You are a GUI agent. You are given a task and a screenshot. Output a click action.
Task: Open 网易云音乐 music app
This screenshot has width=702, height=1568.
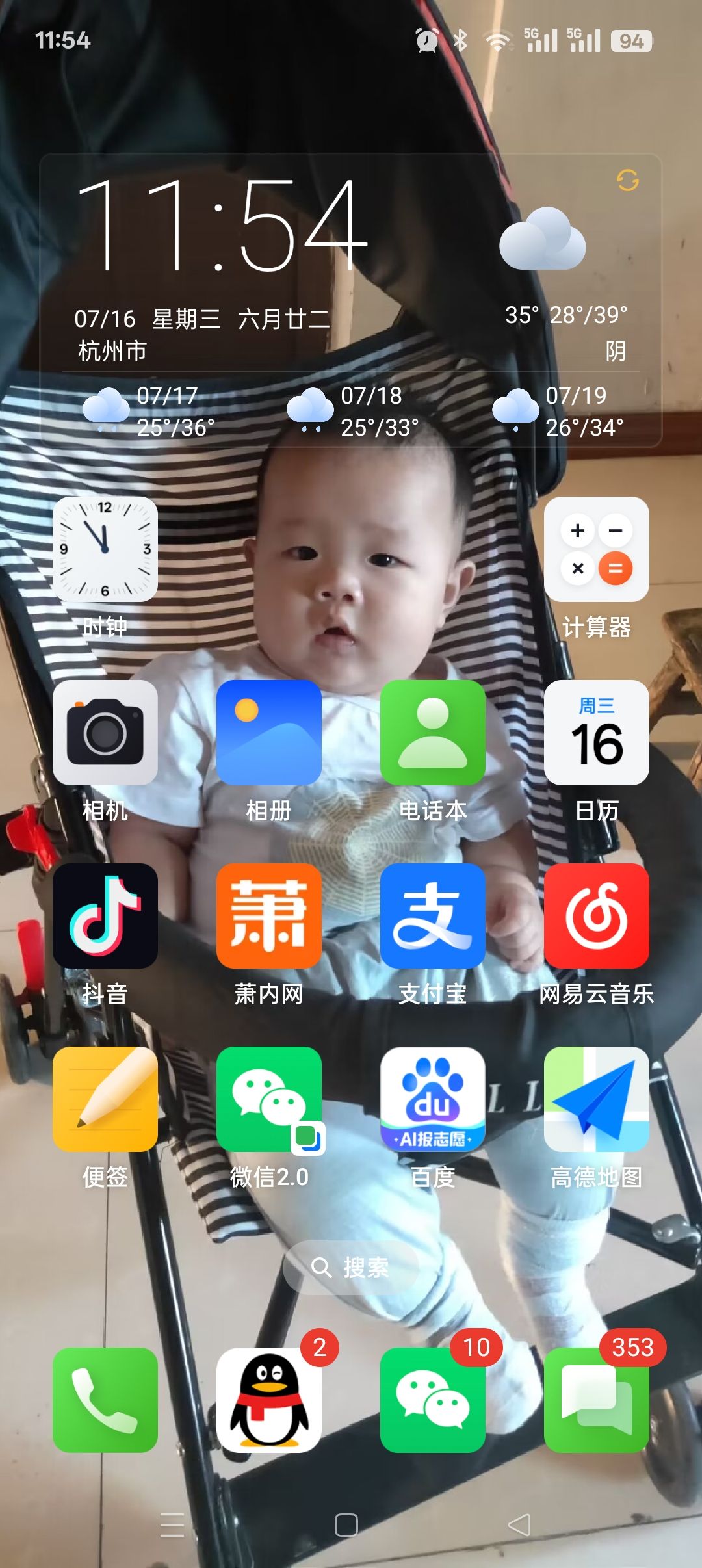pyautogui.click(x=596, y=916)
